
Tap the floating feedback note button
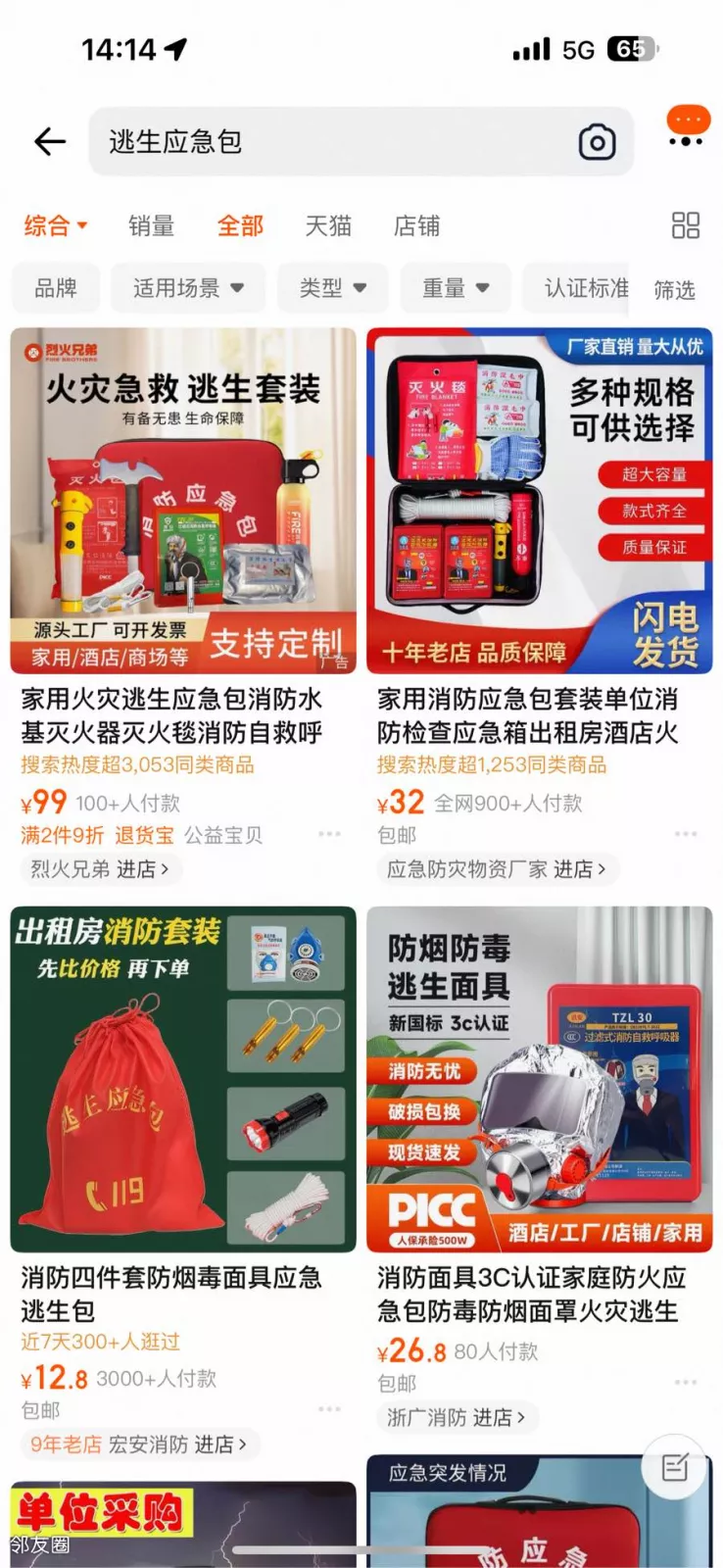pos(675,1467)
